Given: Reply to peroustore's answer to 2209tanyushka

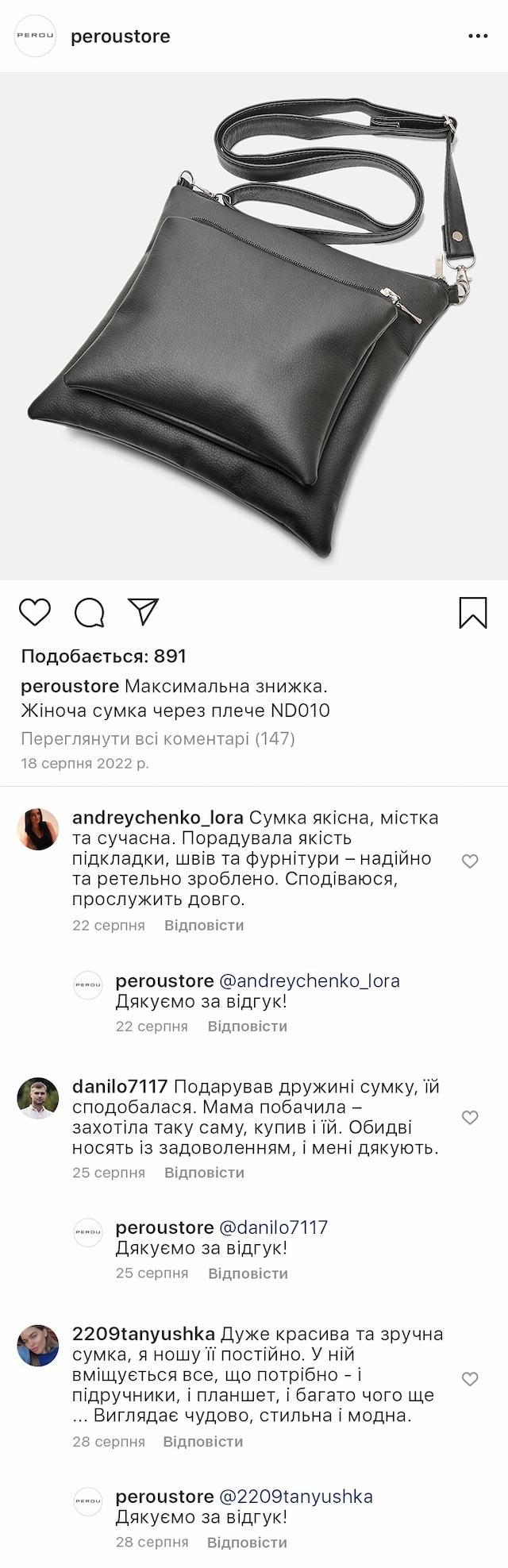Looking at the screenshot, I should 247,1542.
